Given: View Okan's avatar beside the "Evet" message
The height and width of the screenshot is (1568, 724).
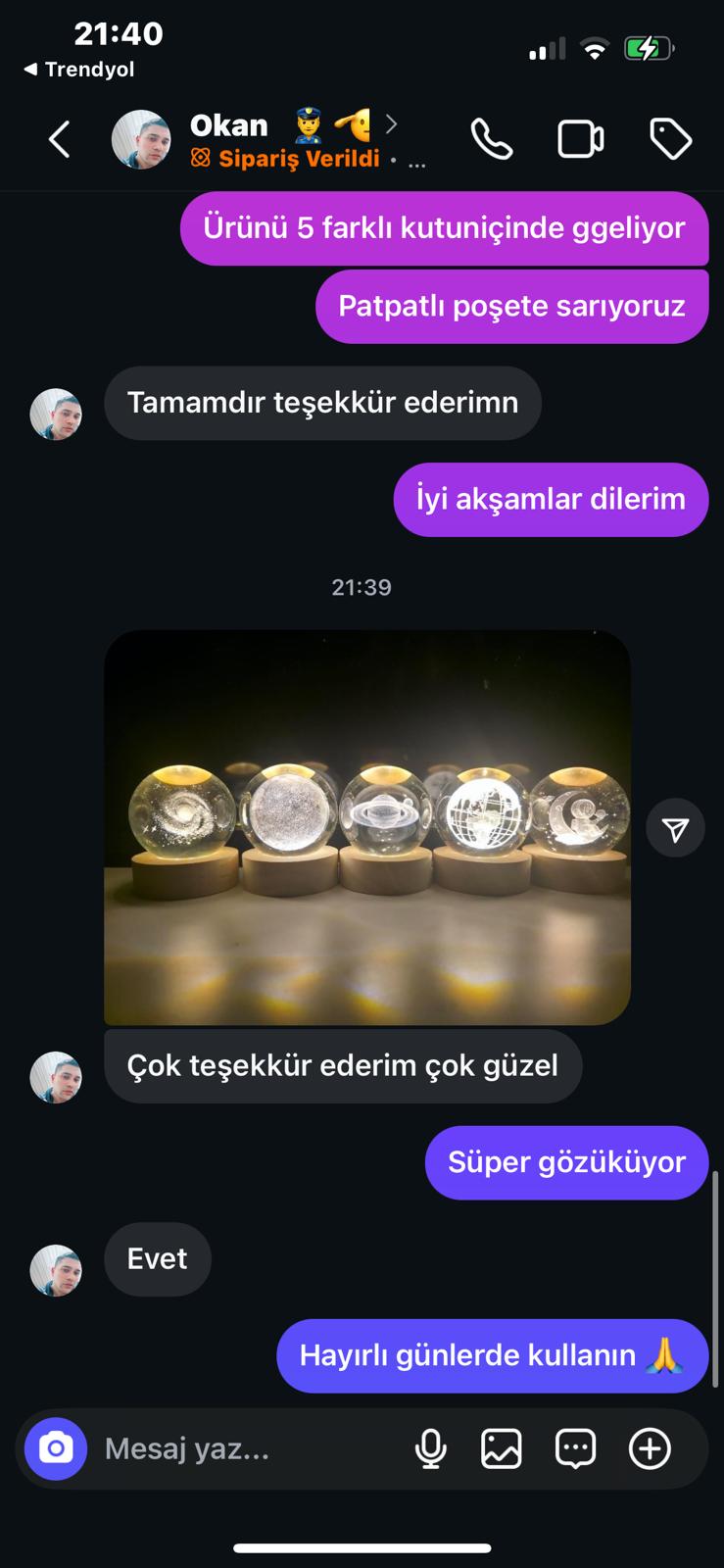Looking at the screenshot, I should point(56,1270).
